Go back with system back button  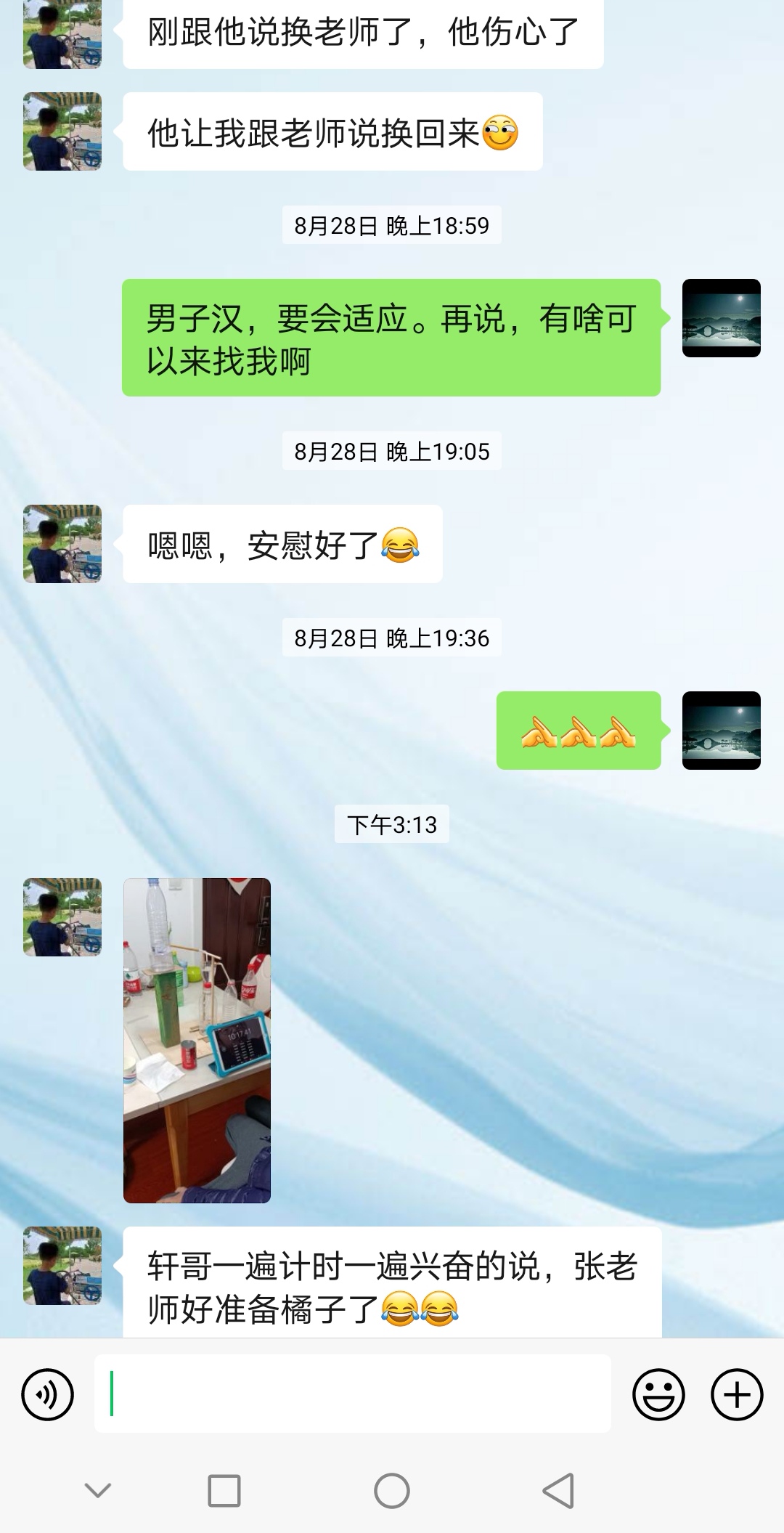point(558,1491)
